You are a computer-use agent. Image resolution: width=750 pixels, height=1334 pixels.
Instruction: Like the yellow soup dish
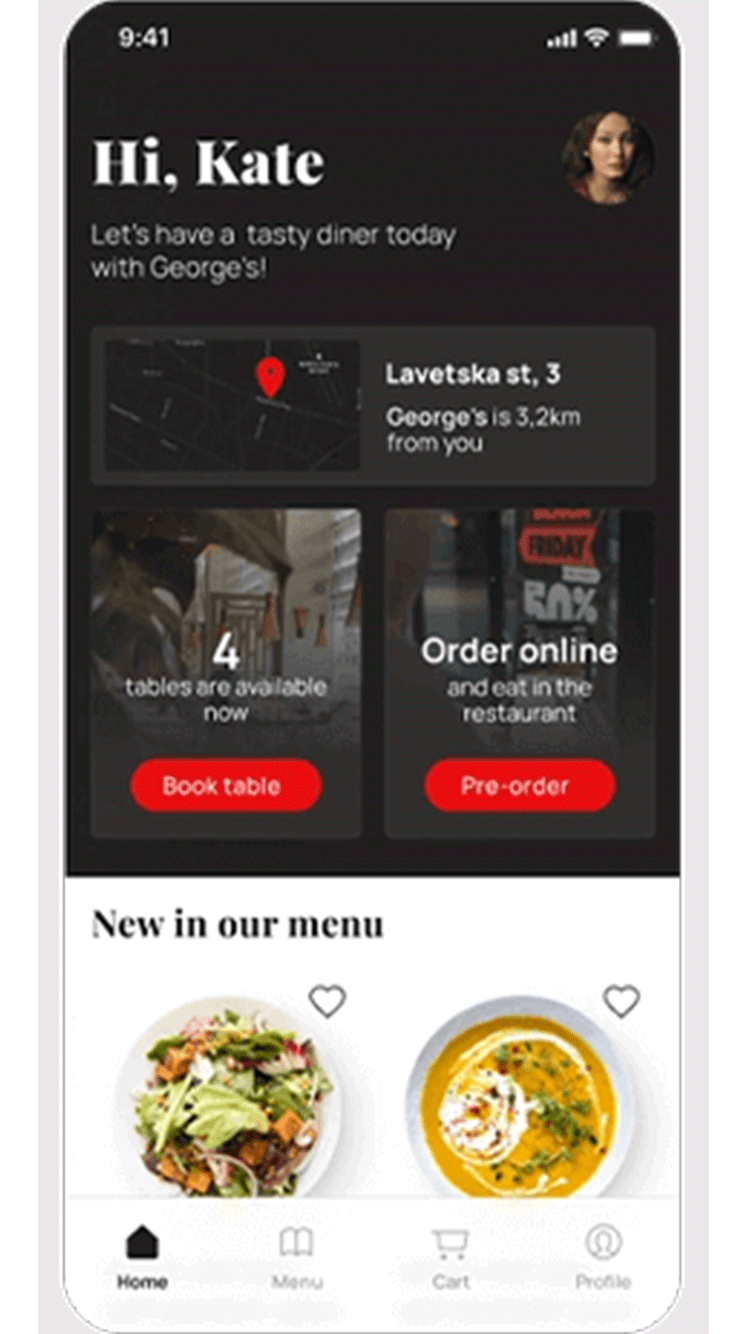[x=621, y=1001]
